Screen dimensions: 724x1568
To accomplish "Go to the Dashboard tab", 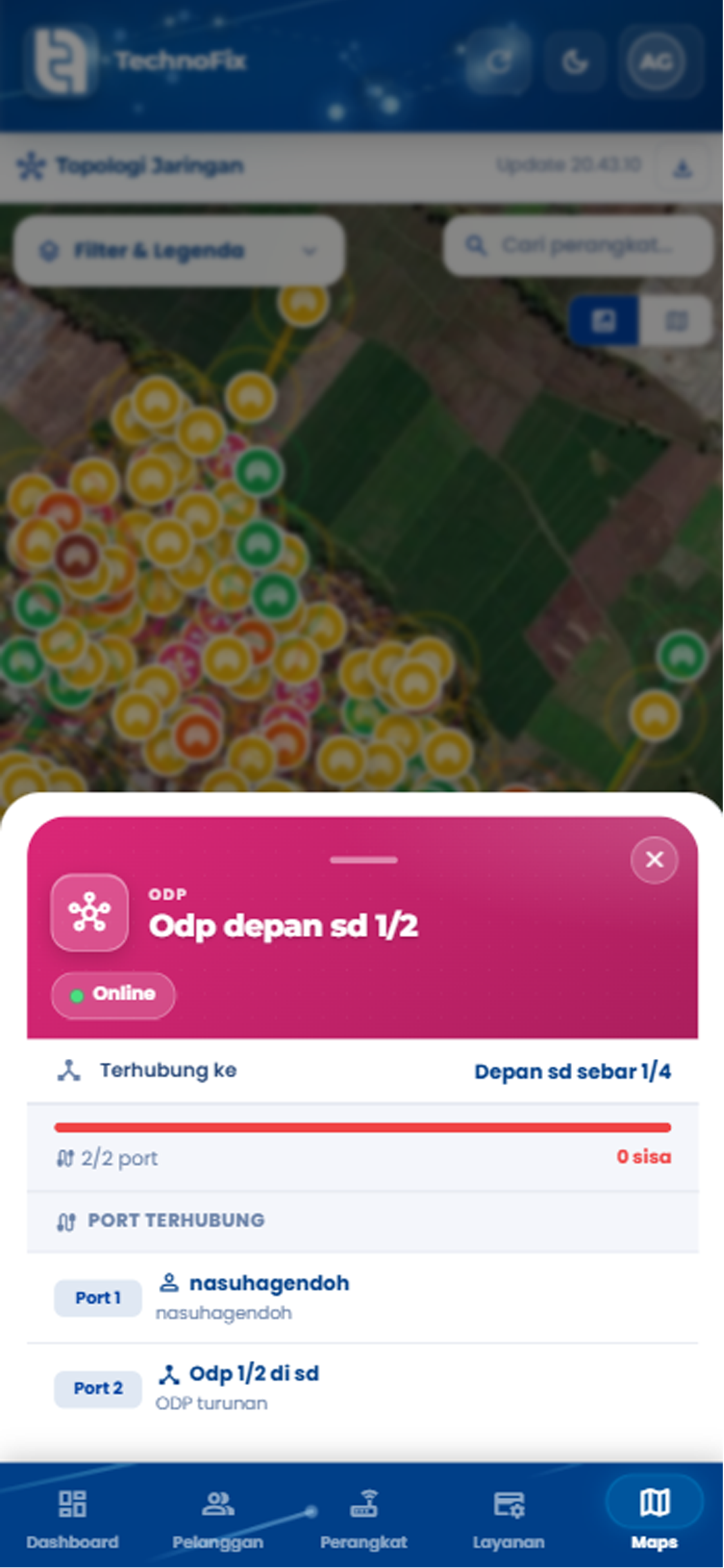I will coord(73,1520).
